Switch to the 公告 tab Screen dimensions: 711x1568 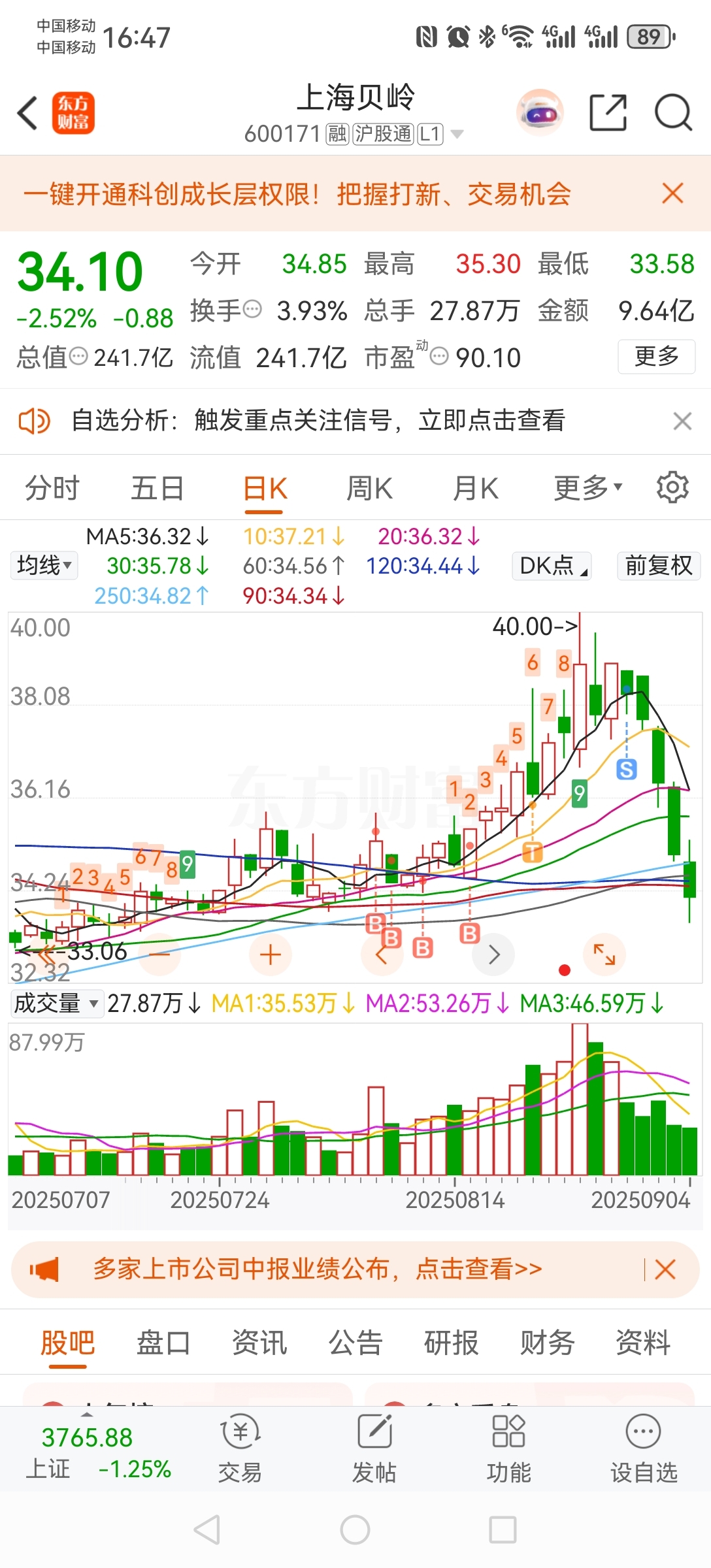pyautogui.click(x=355, y=1343)
